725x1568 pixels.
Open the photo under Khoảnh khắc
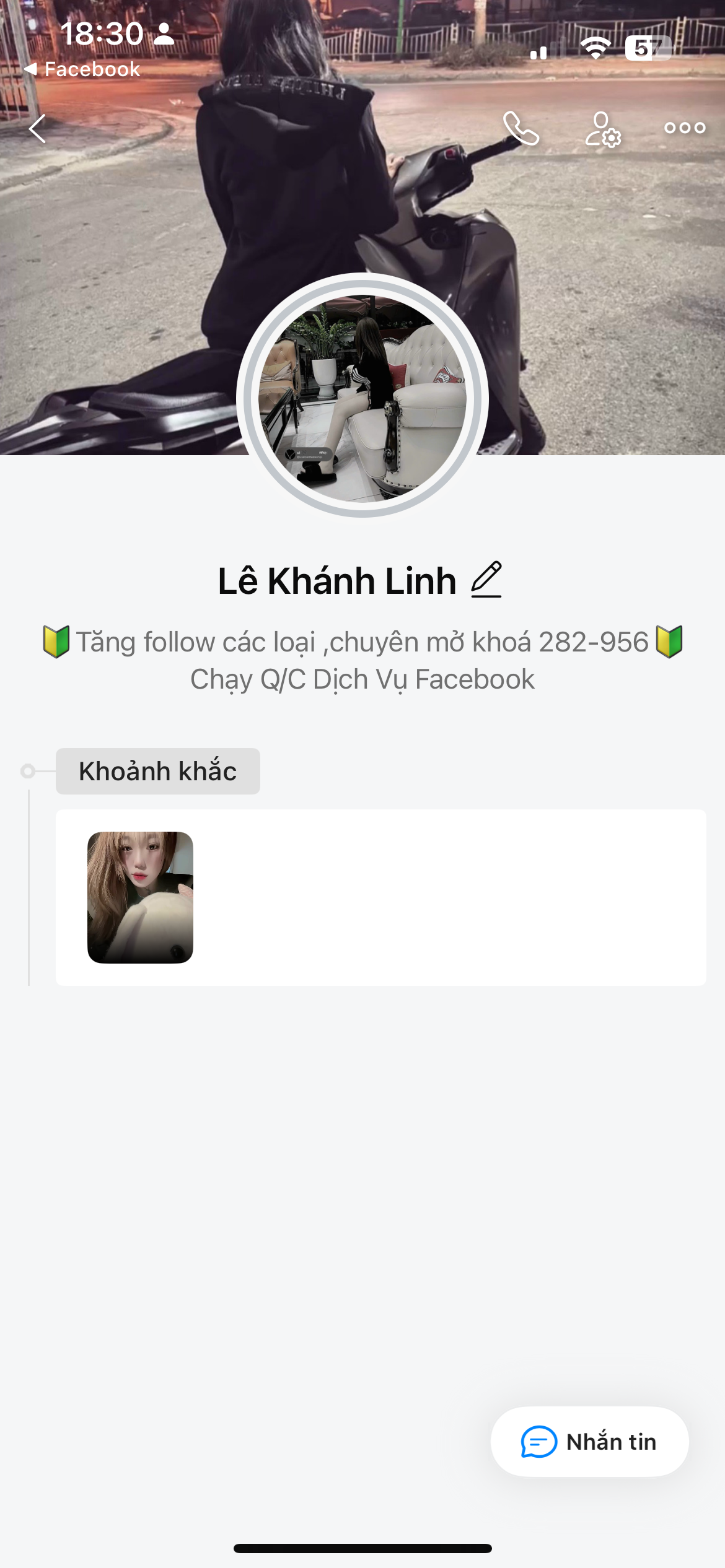click(x=140, y=897)
